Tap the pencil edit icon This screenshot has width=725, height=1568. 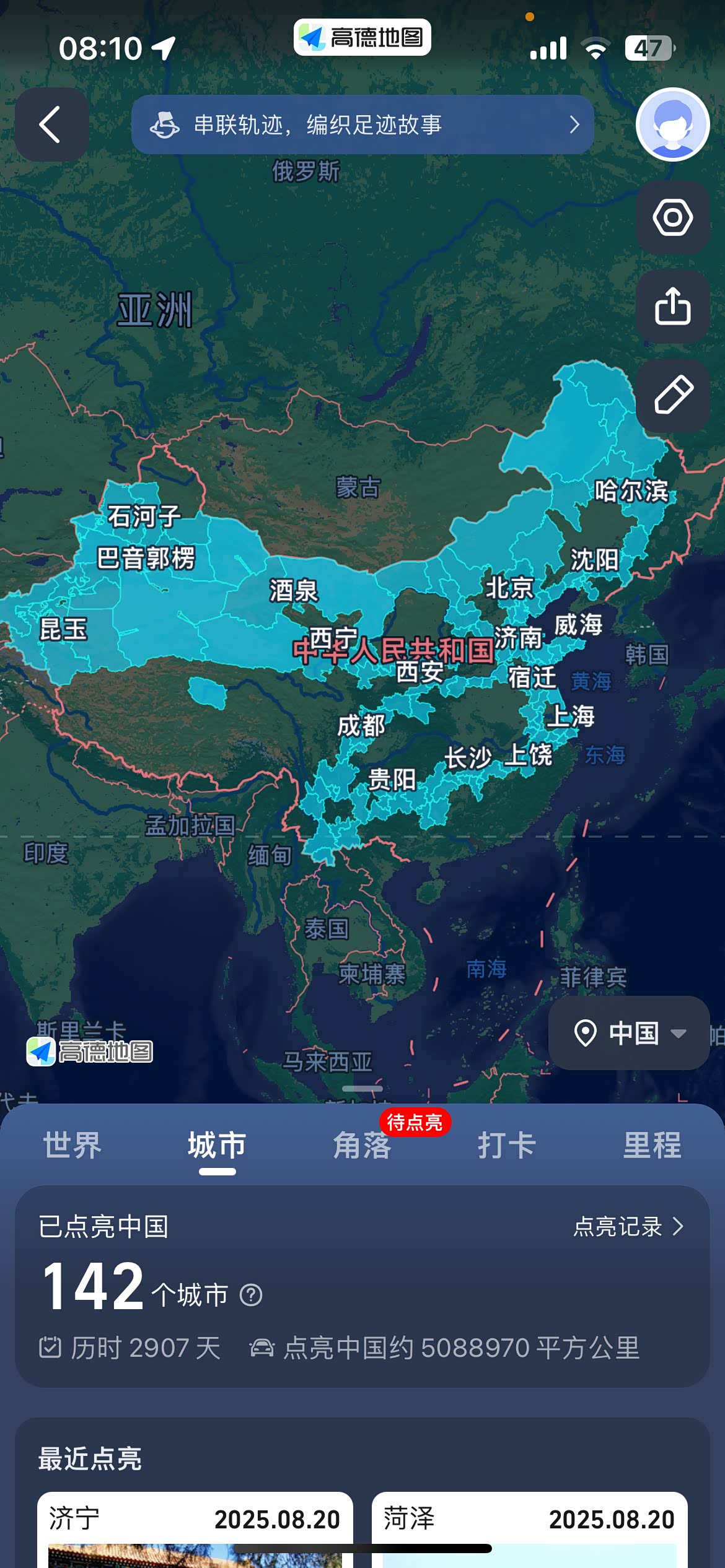pyautogui.click(x=673, y=396)
